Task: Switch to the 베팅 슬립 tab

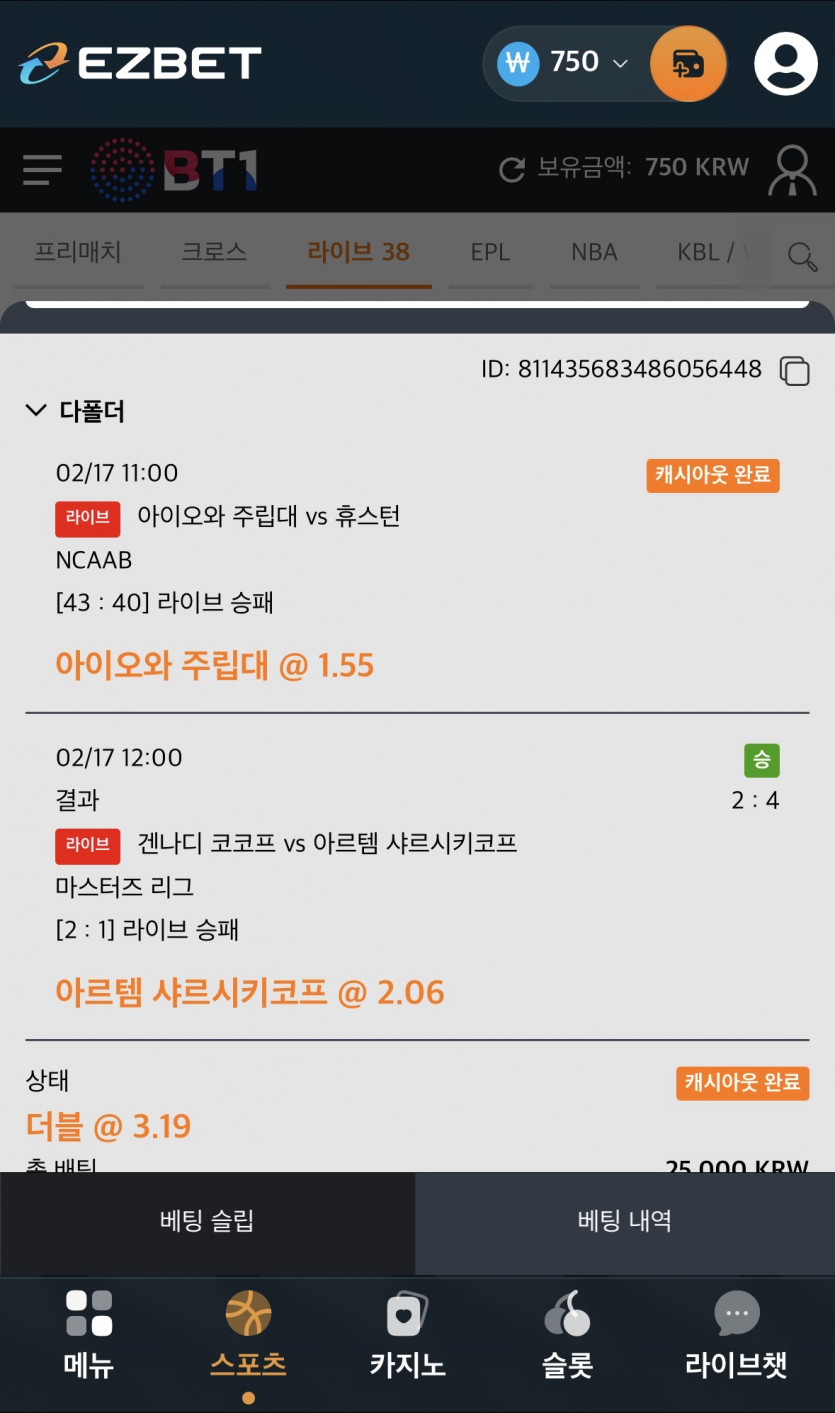Action: point(207,1221)
